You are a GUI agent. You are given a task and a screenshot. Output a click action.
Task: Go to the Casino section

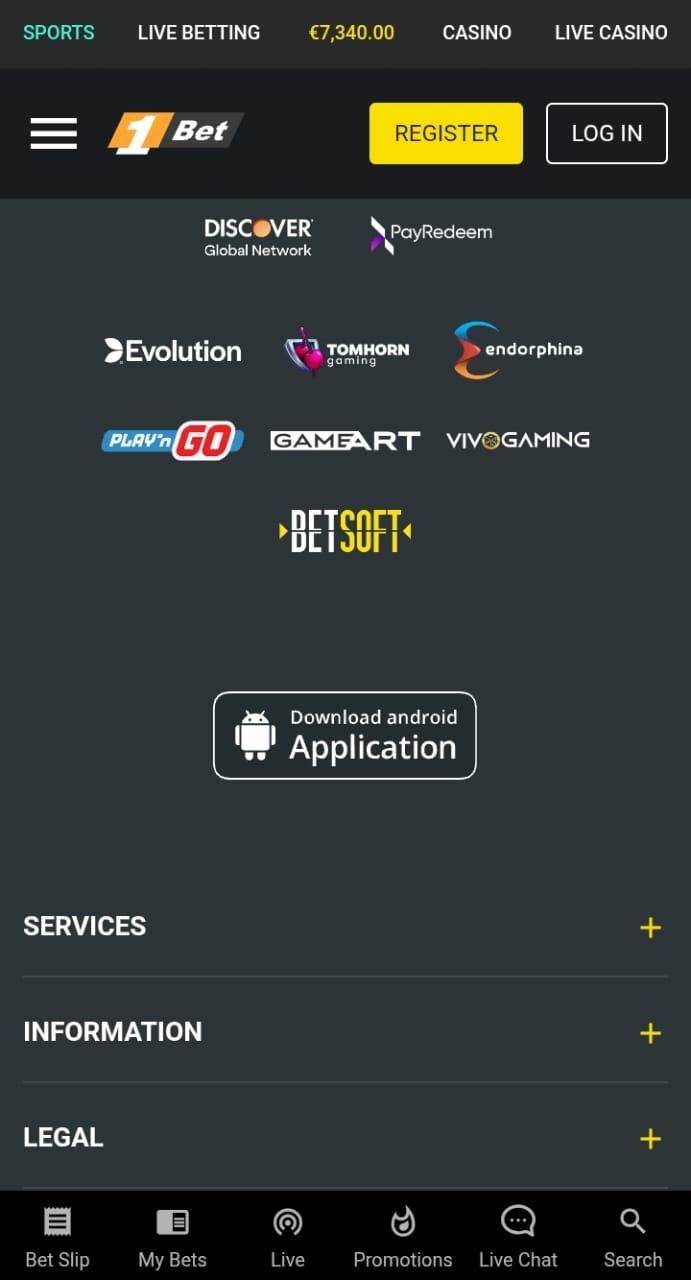pyautogui.click(x=477, y=33)
